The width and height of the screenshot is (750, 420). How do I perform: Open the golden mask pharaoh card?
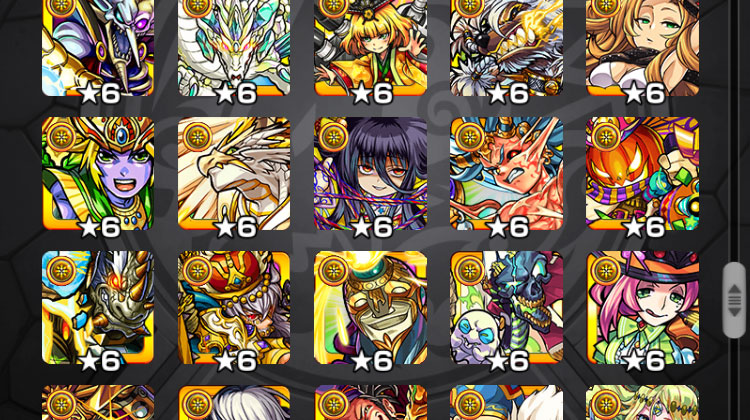[x=370, y=307]
